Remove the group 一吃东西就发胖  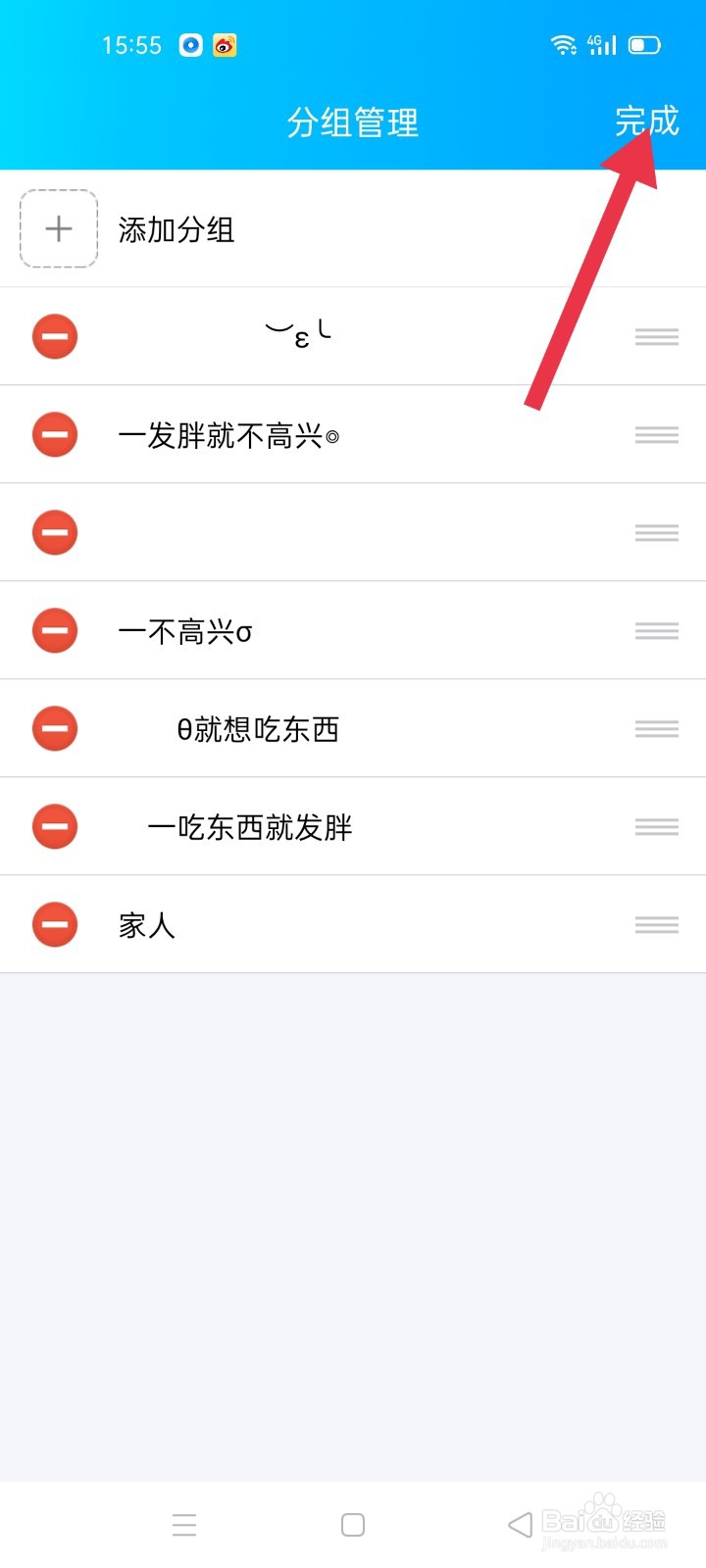[55, 826]
